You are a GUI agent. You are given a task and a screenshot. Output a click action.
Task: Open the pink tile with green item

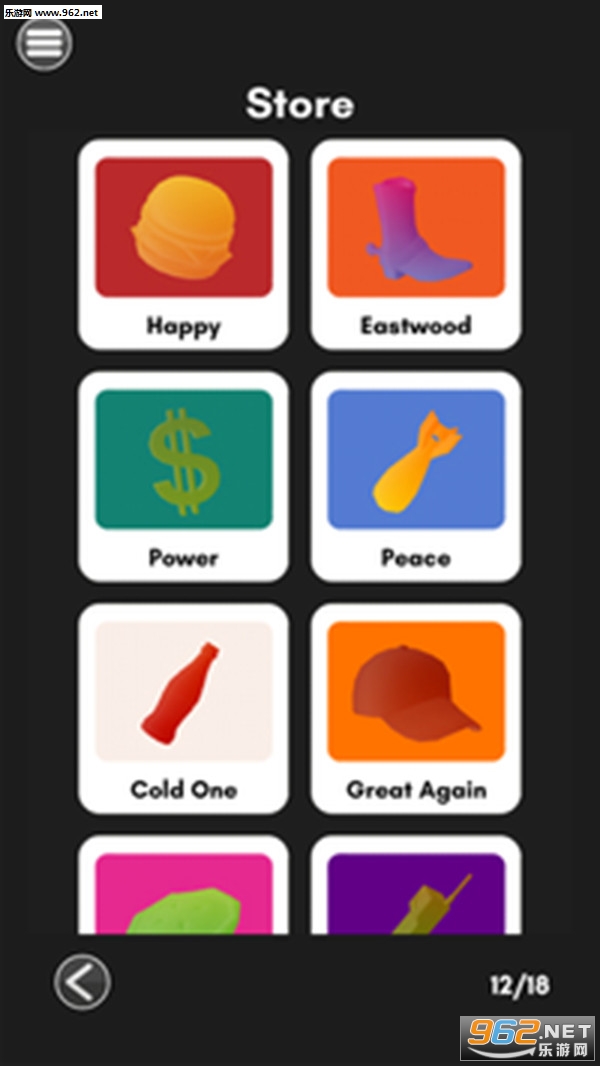click(183, 893)
